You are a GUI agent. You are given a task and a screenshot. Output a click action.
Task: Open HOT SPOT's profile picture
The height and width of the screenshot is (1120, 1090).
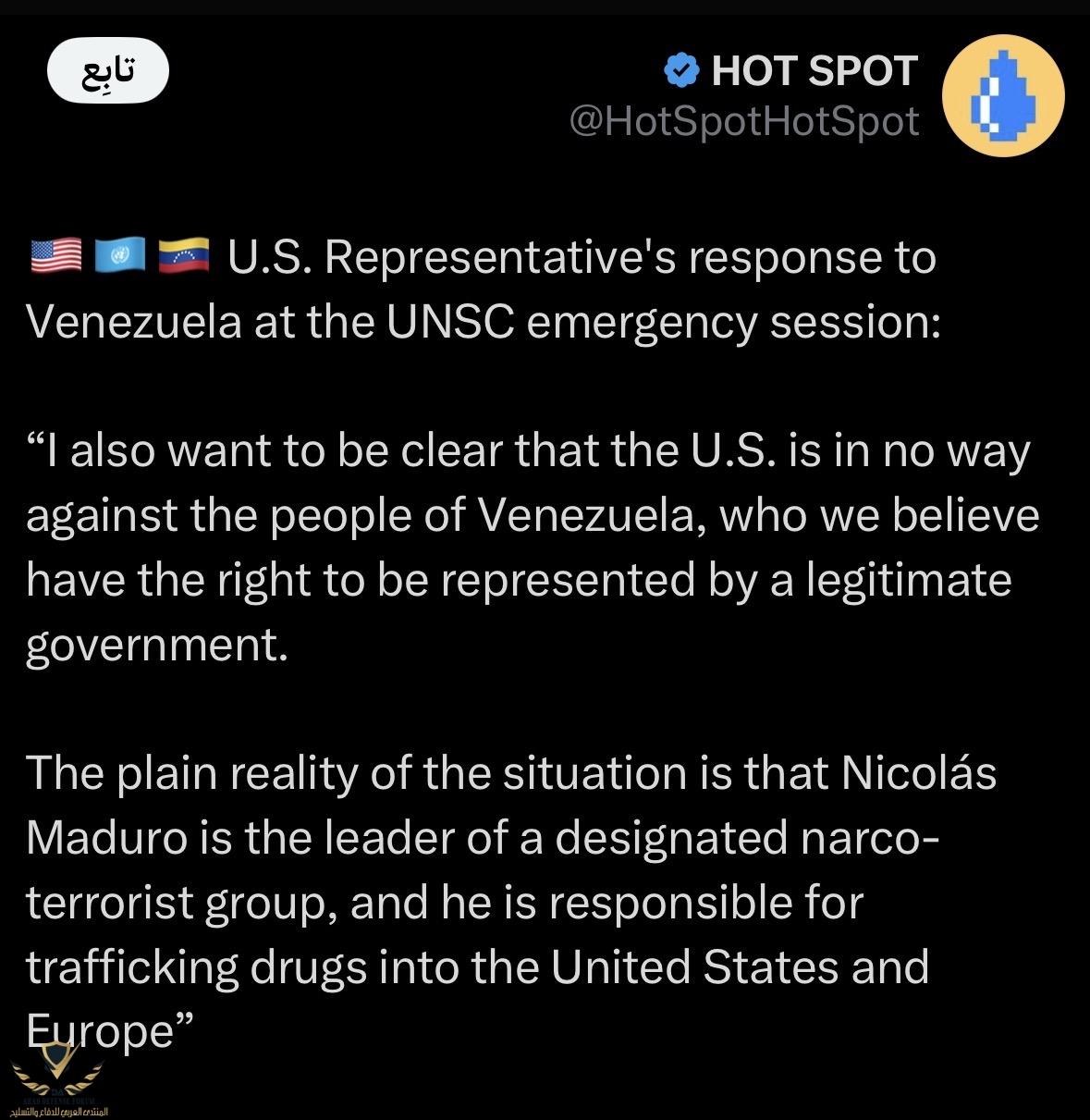pos(1002,95)
